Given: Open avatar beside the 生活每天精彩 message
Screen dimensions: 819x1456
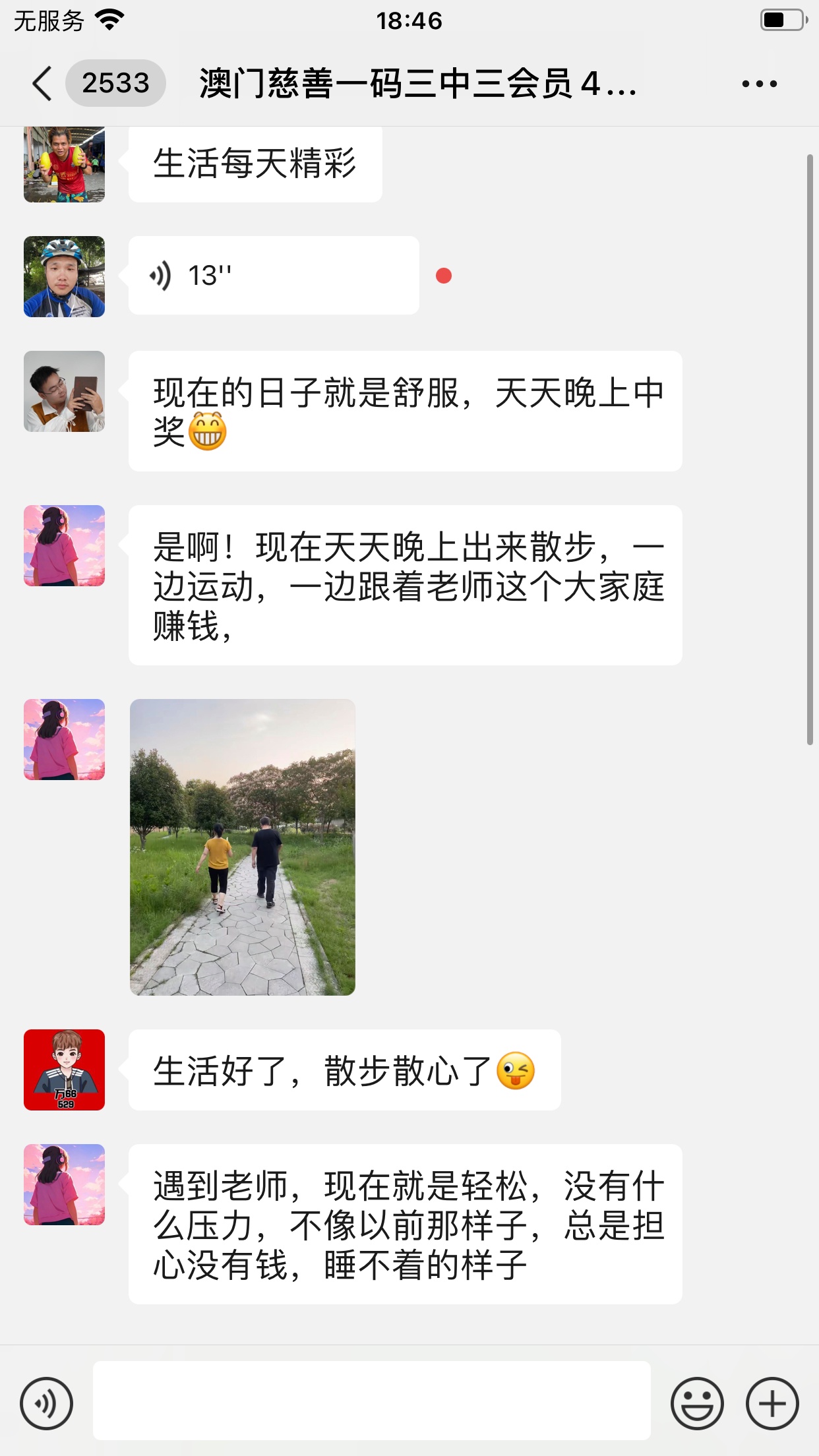Looking at the screenshot, I should click(65, 165).
